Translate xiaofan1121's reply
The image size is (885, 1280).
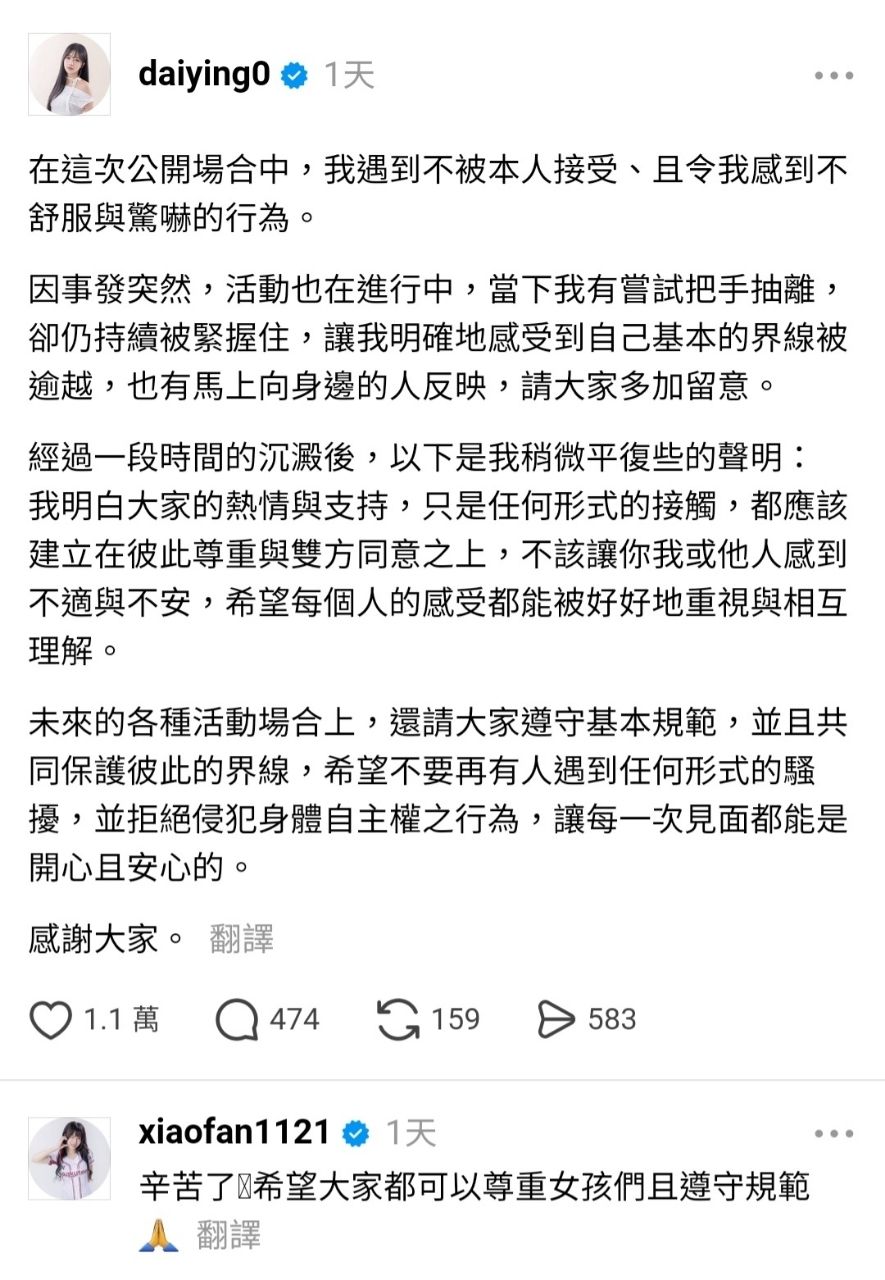(x=228, y=1236)
